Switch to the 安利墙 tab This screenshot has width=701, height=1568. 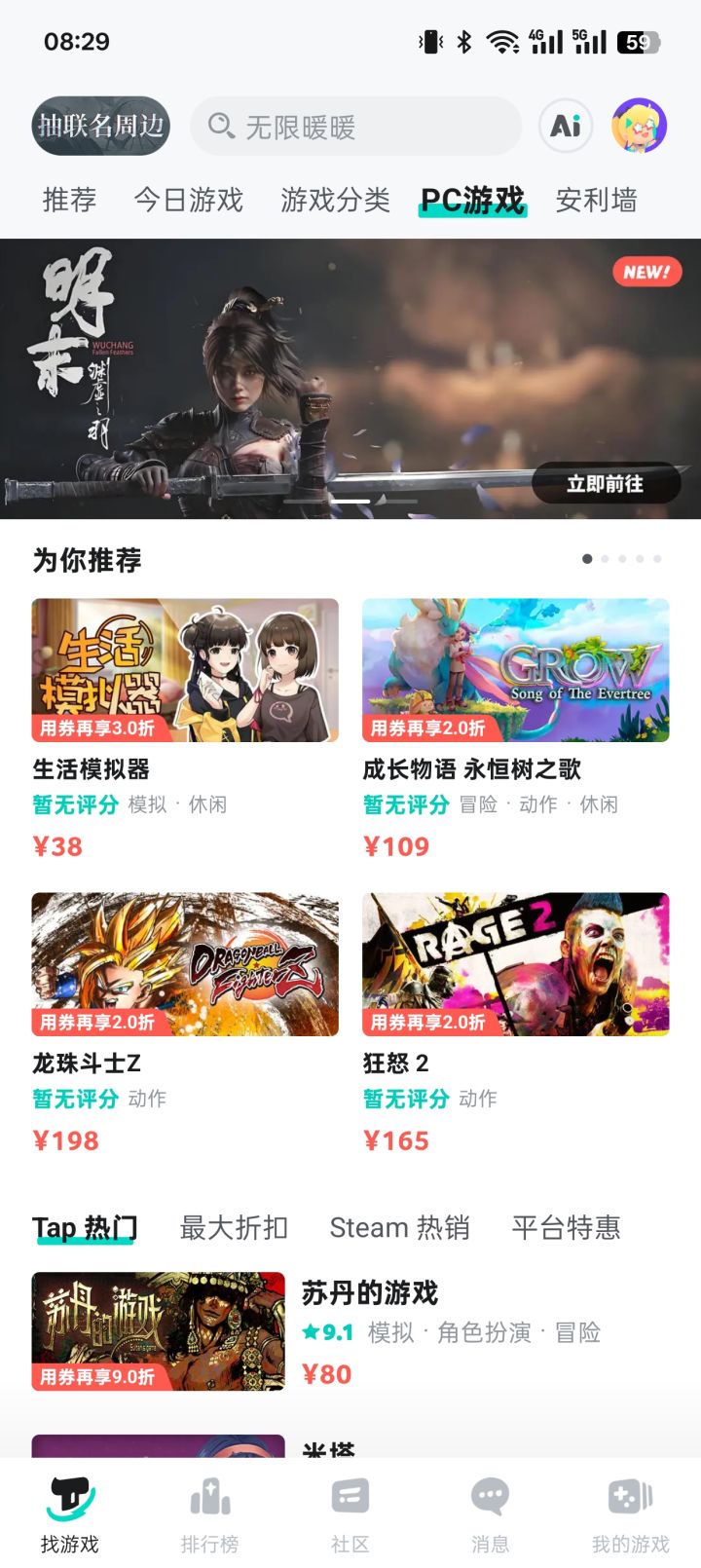point(597,200)
